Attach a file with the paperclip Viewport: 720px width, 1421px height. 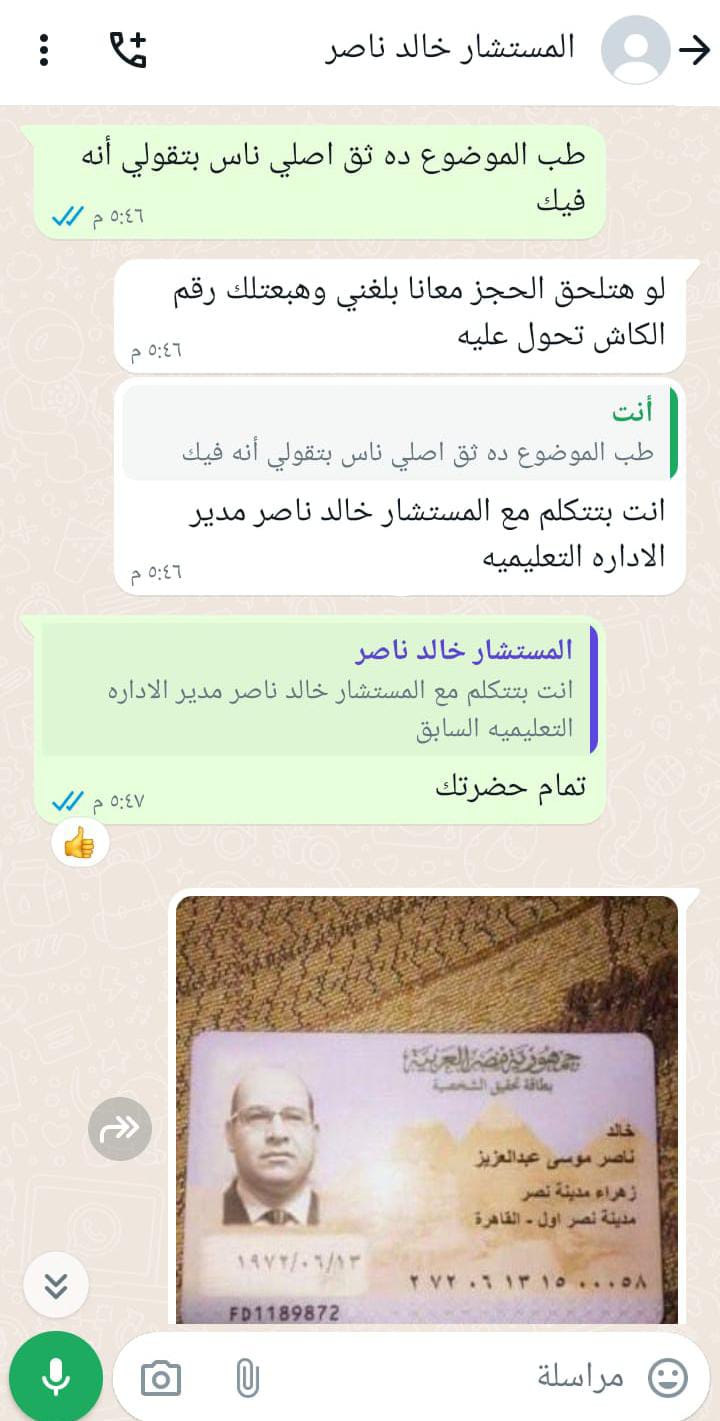click(x=246, y=1379)
